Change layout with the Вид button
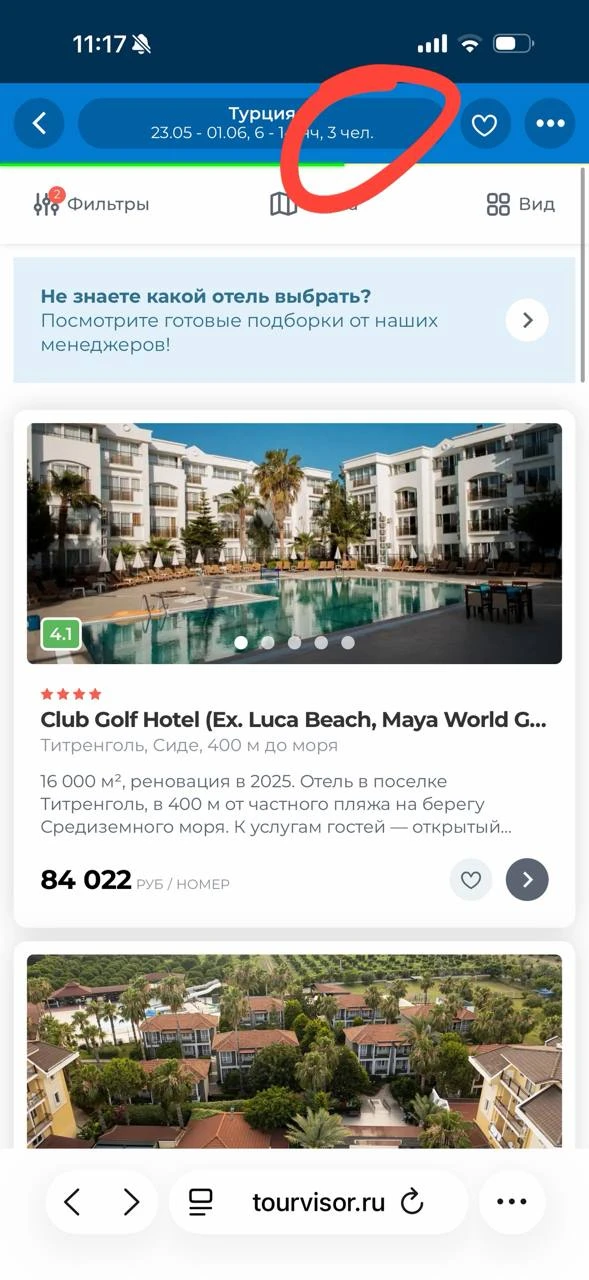The width and height of the screenshot is (589, 1280). 520,204
